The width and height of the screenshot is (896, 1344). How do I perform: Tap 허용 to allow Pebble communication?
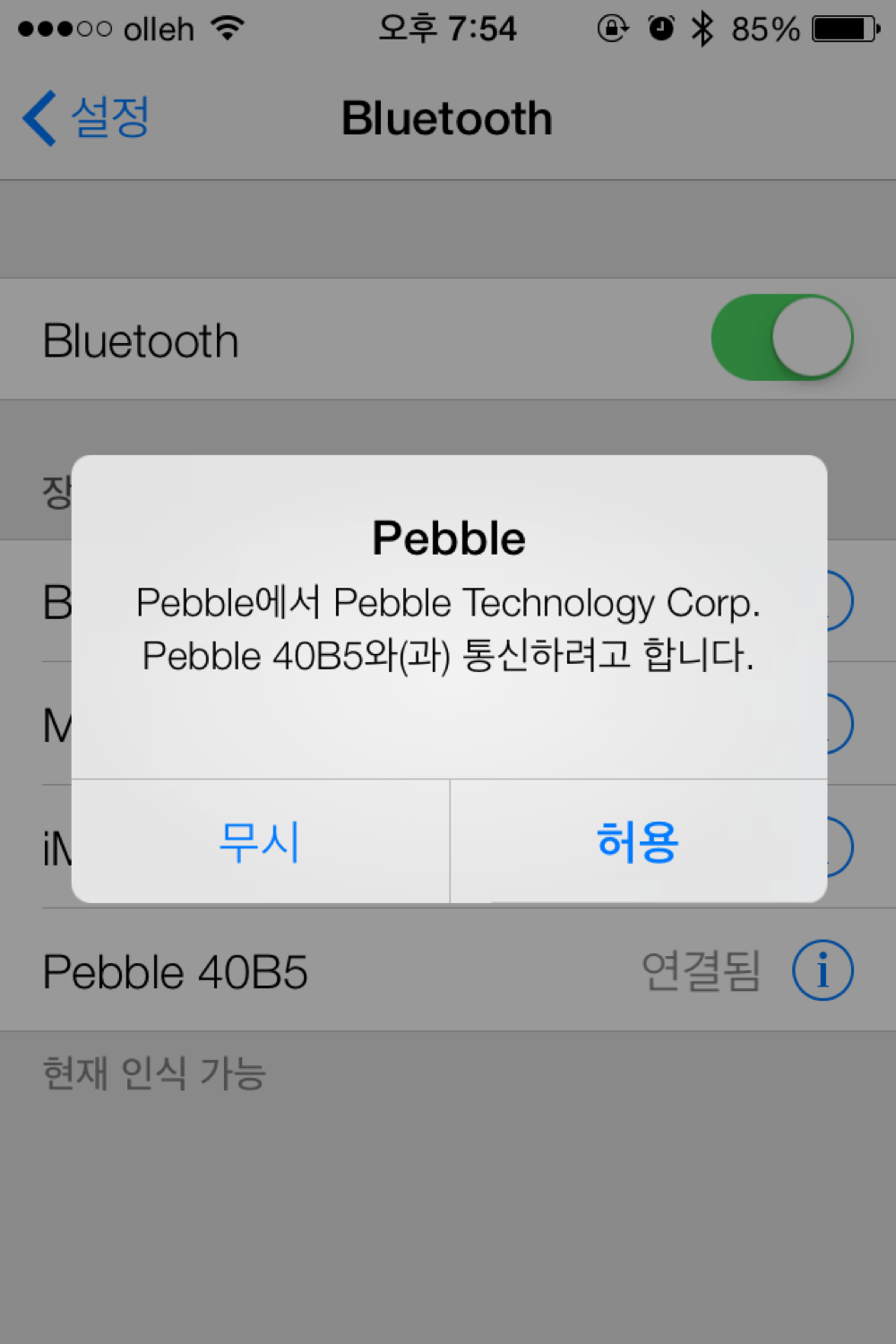click(638, 842)
